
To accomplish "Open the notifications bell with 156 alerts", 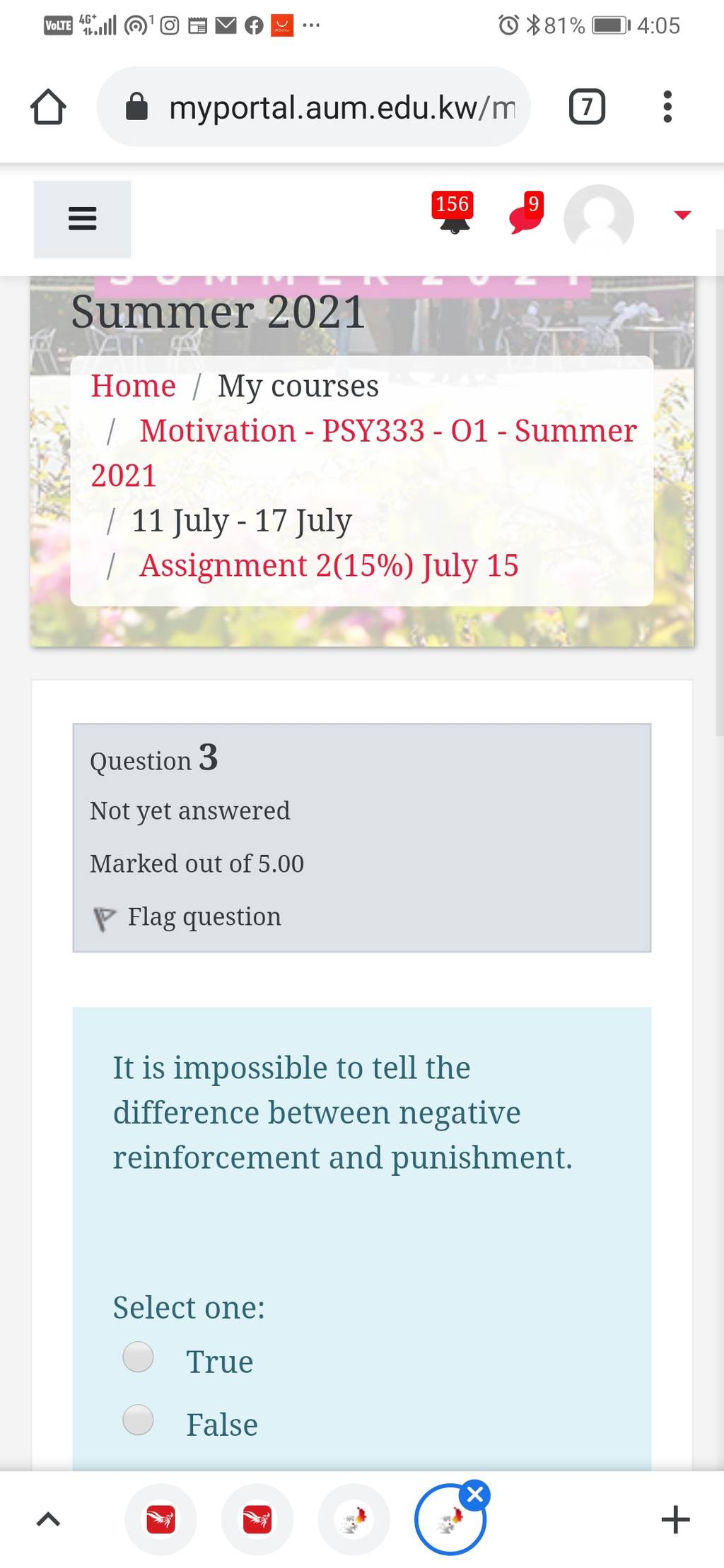I will [452, 213].
